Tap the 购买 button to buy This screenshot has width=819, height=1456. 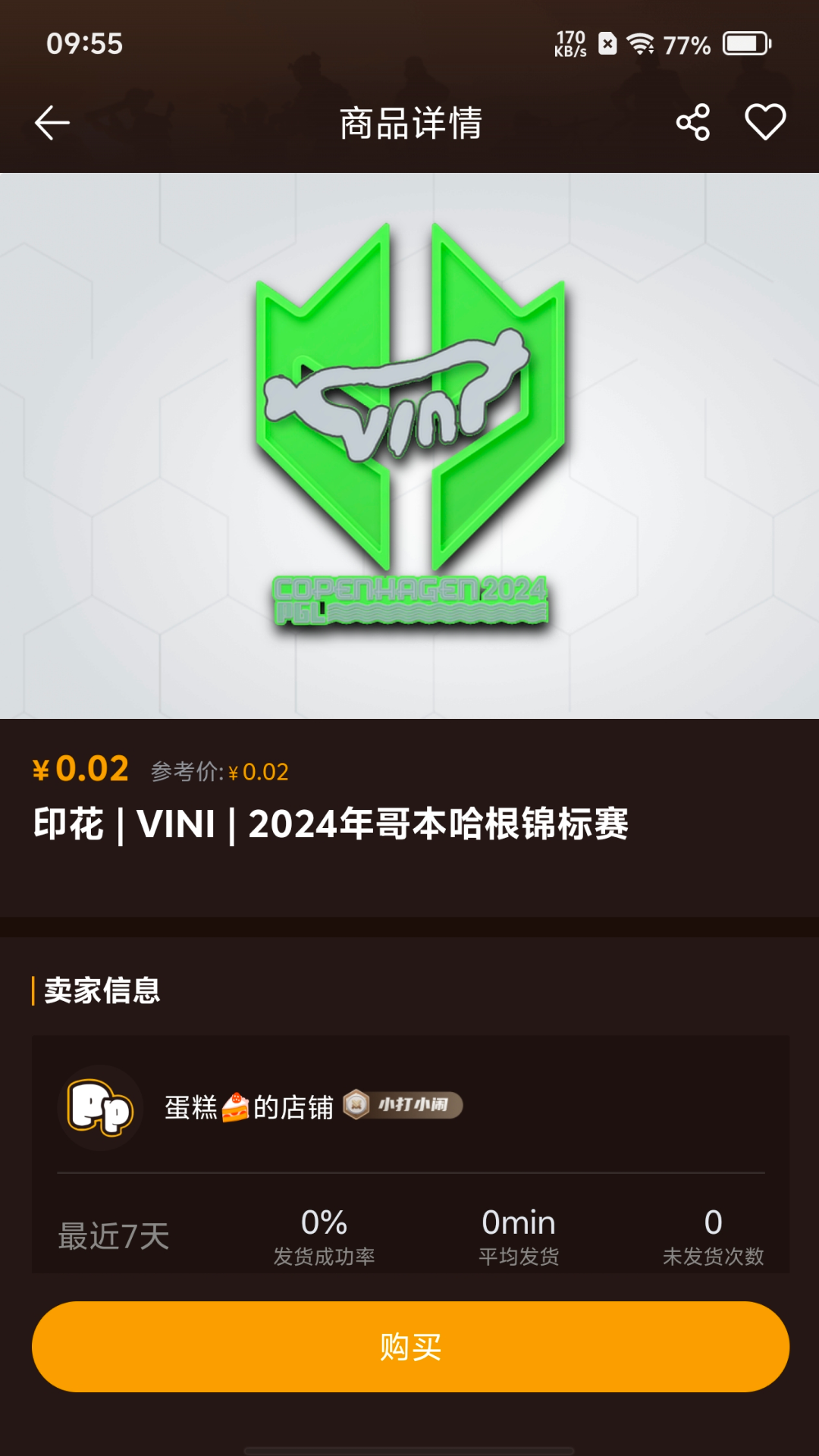(409, 1347)
